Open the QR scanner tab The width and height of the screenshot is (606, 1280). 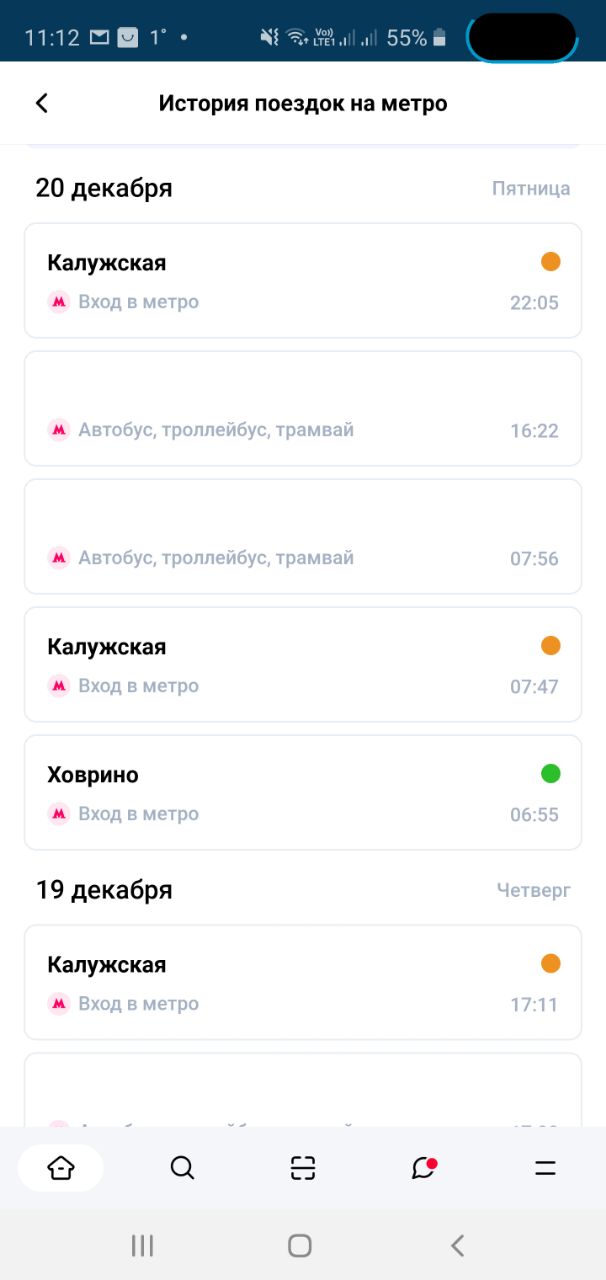[x=303, y=1168]
